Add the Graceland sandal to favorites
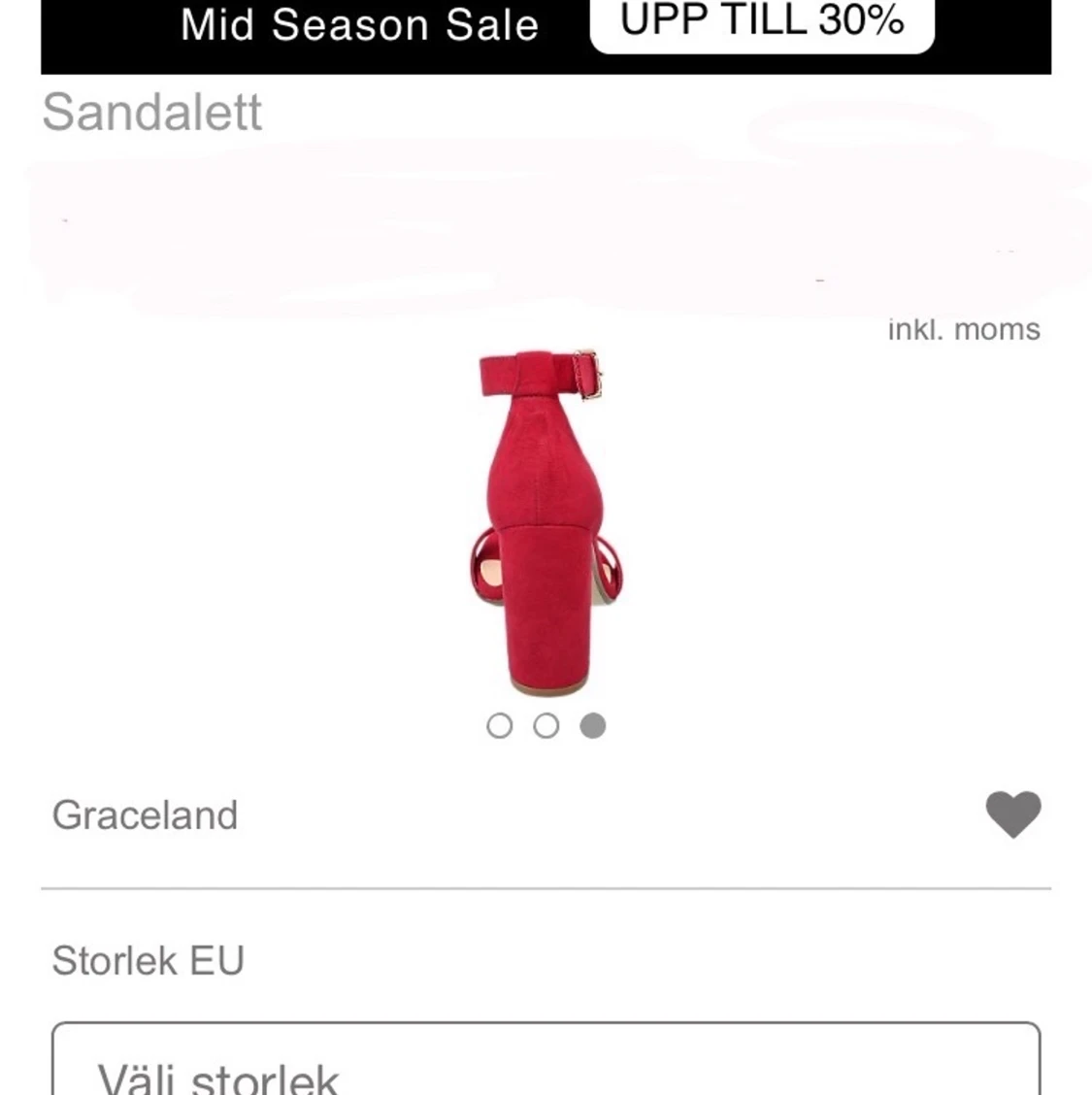 coord(1012,814)
